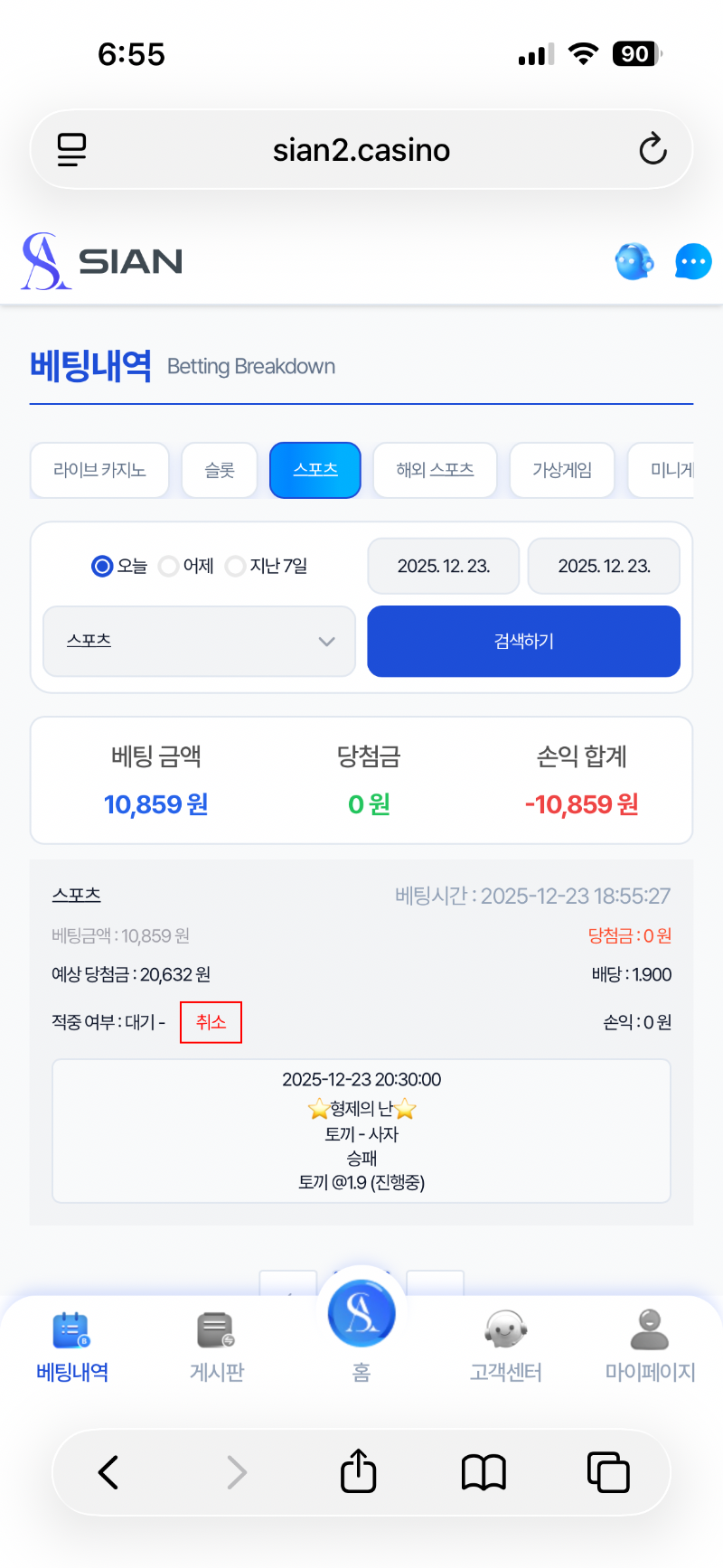The width and height of the screenshot is (723, 1568).
Task: Switch to the 슬롯 tab
Action: point(220,470)
